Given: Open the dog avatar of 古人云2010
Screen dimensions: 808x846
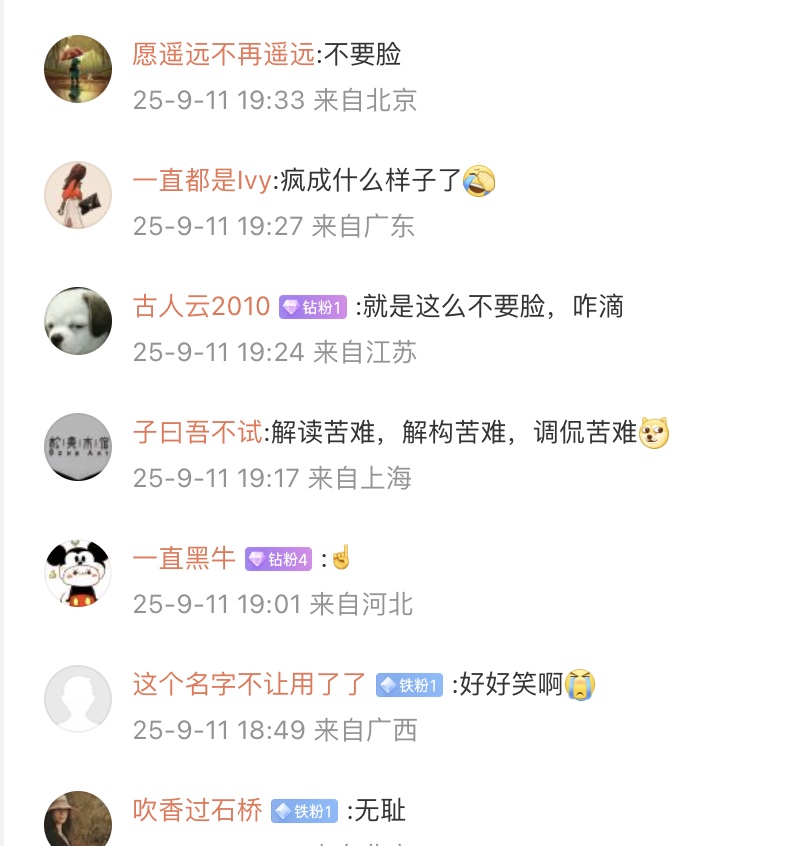Looking at the screenshot, I should tap(78, 321).
